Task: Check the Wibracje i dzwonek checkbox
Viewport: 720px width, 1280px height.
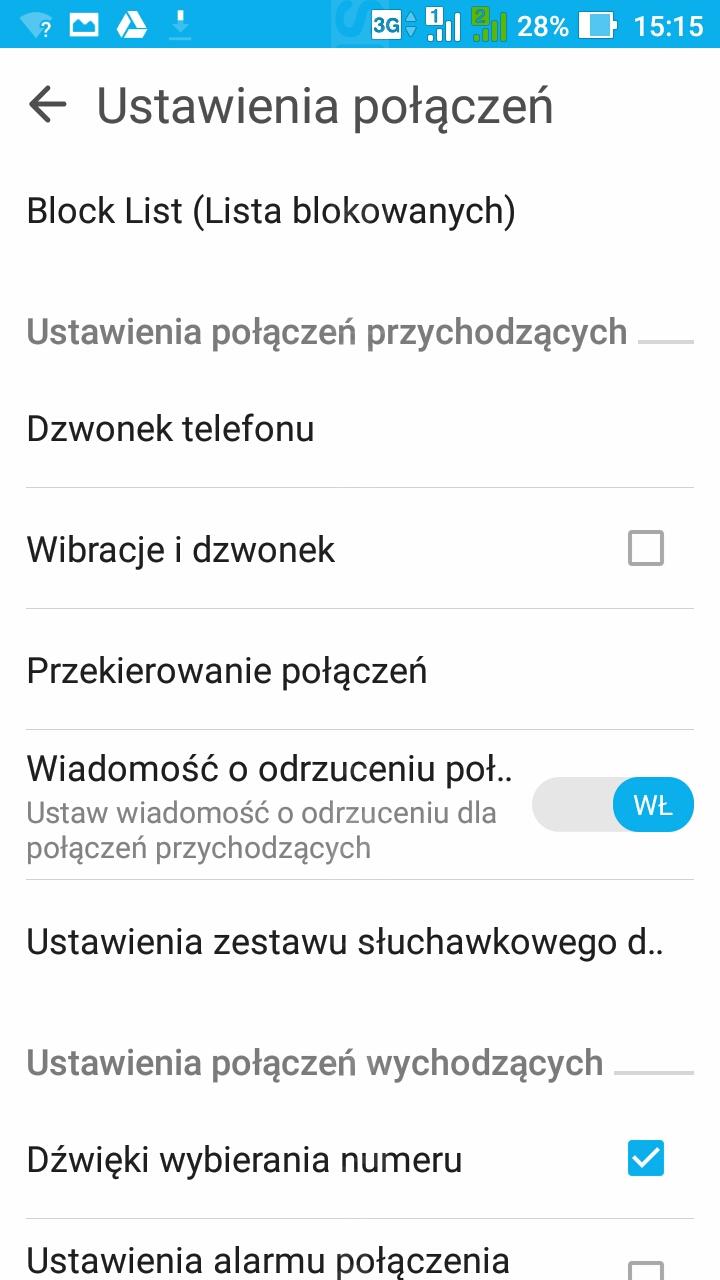Action: [645, 548]
